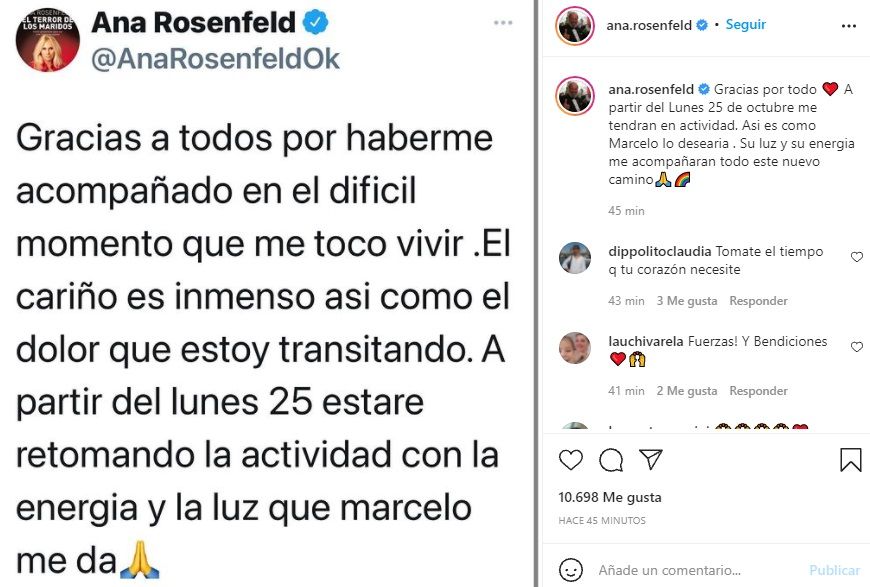Save the post with the bookmark icon

(850, 459)
